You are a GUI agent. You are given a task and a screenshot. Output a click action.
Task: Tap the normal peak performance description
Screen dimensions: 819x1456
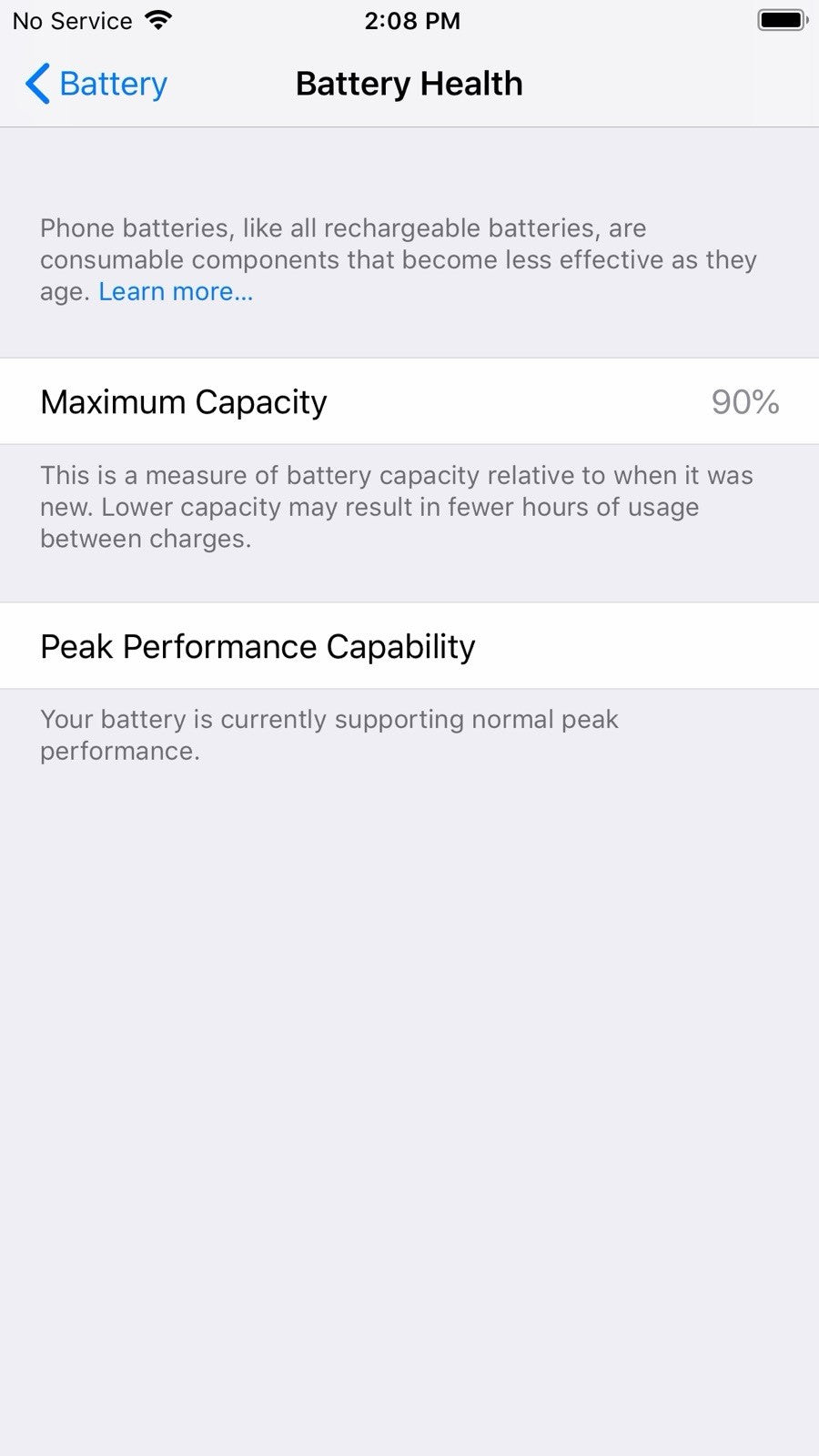(x=328, y=734)
